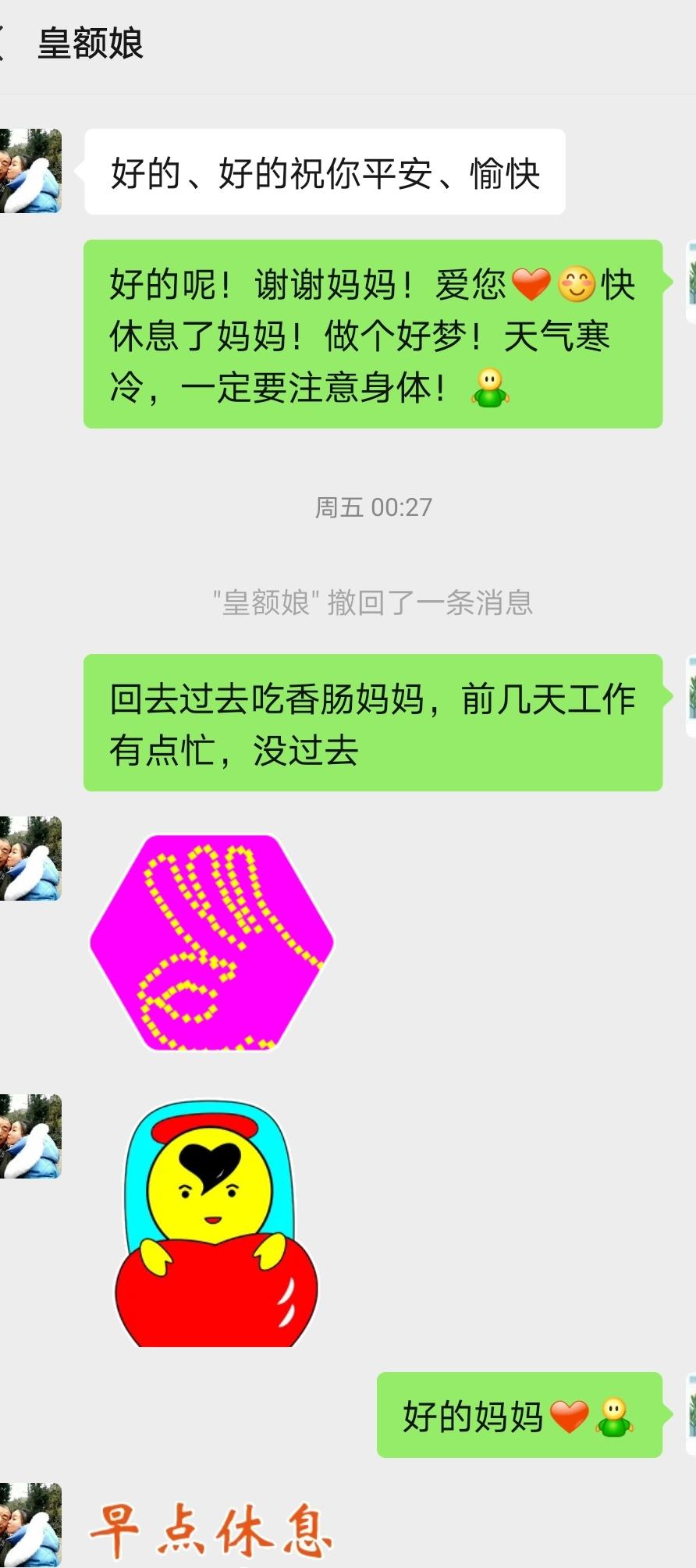696x1568 pixels.
Task: Open the yellow-face red-heart sticker
Action: [x=216, y=1223]
